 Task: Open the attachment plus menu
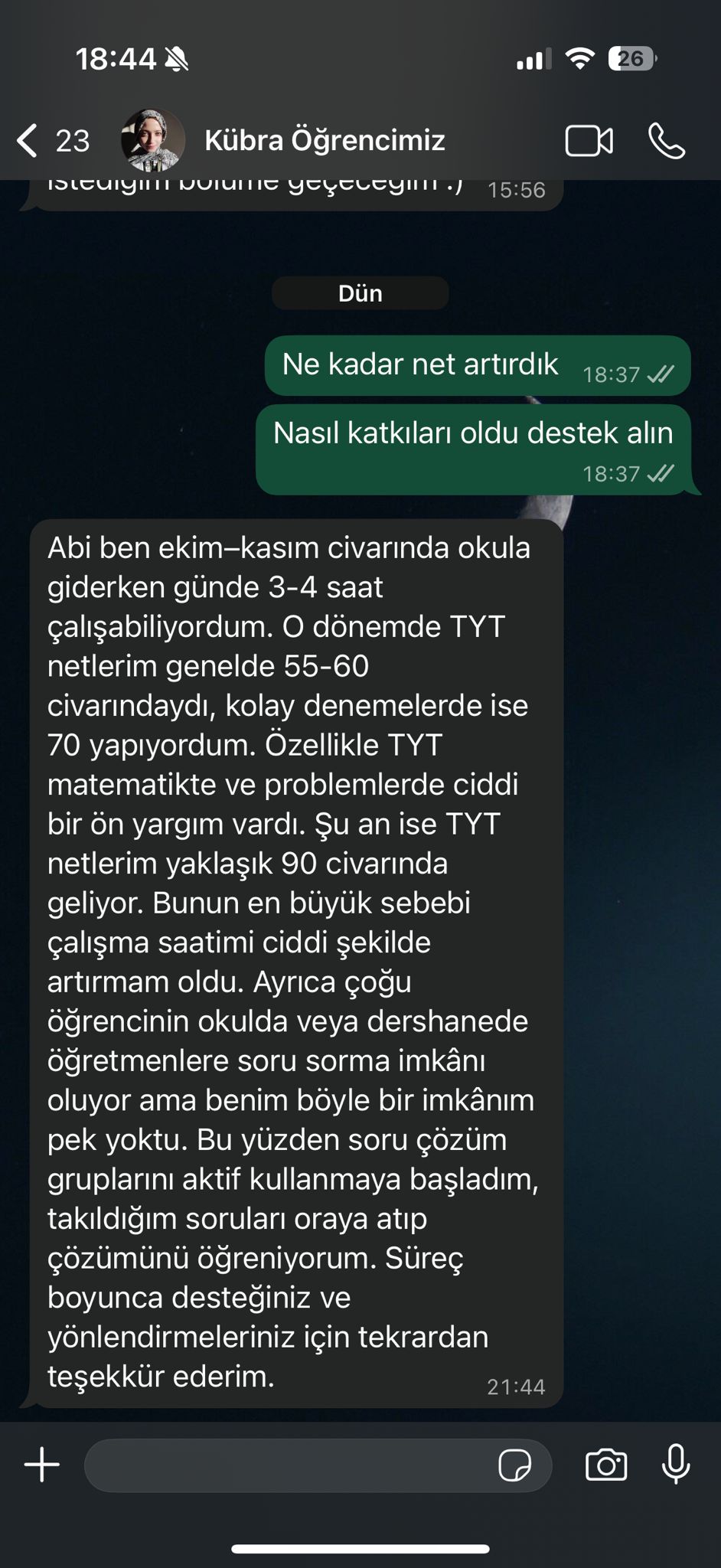[x=42, y=1465]
